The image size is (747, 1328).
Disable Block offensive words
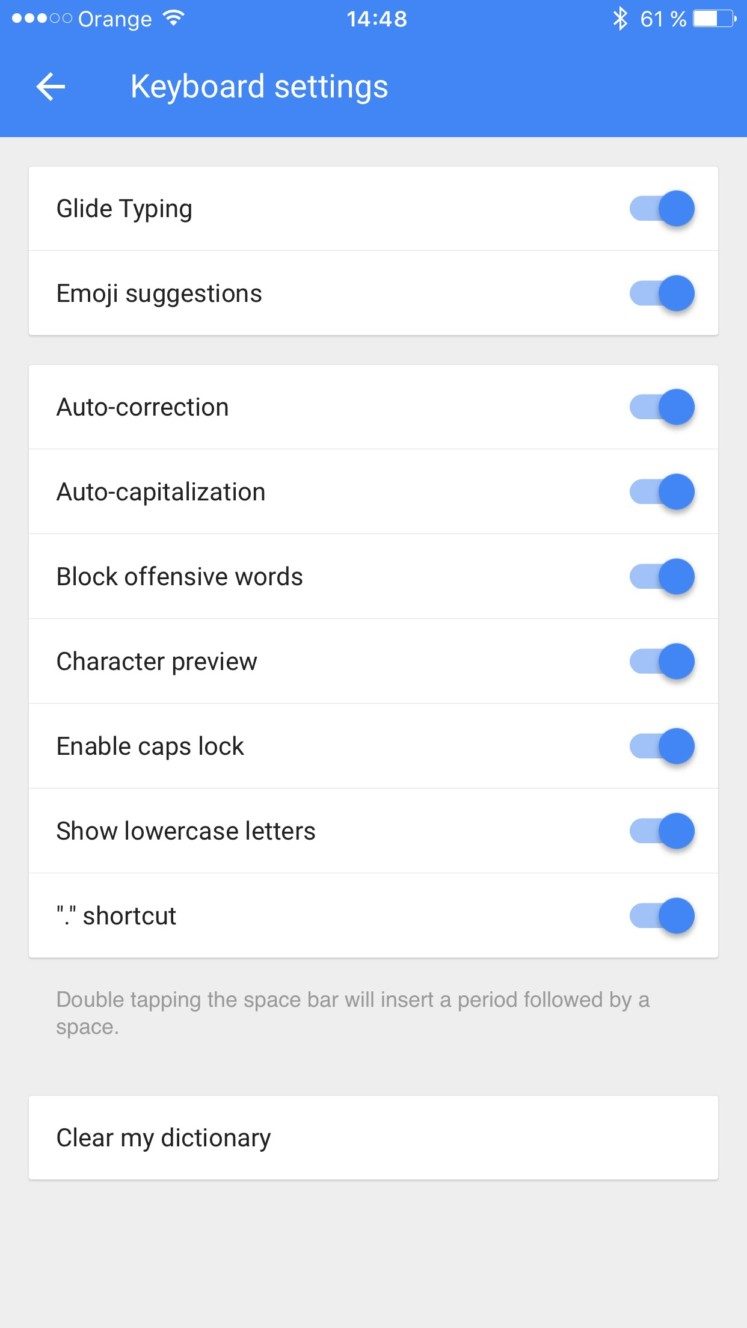coord(662,577)
